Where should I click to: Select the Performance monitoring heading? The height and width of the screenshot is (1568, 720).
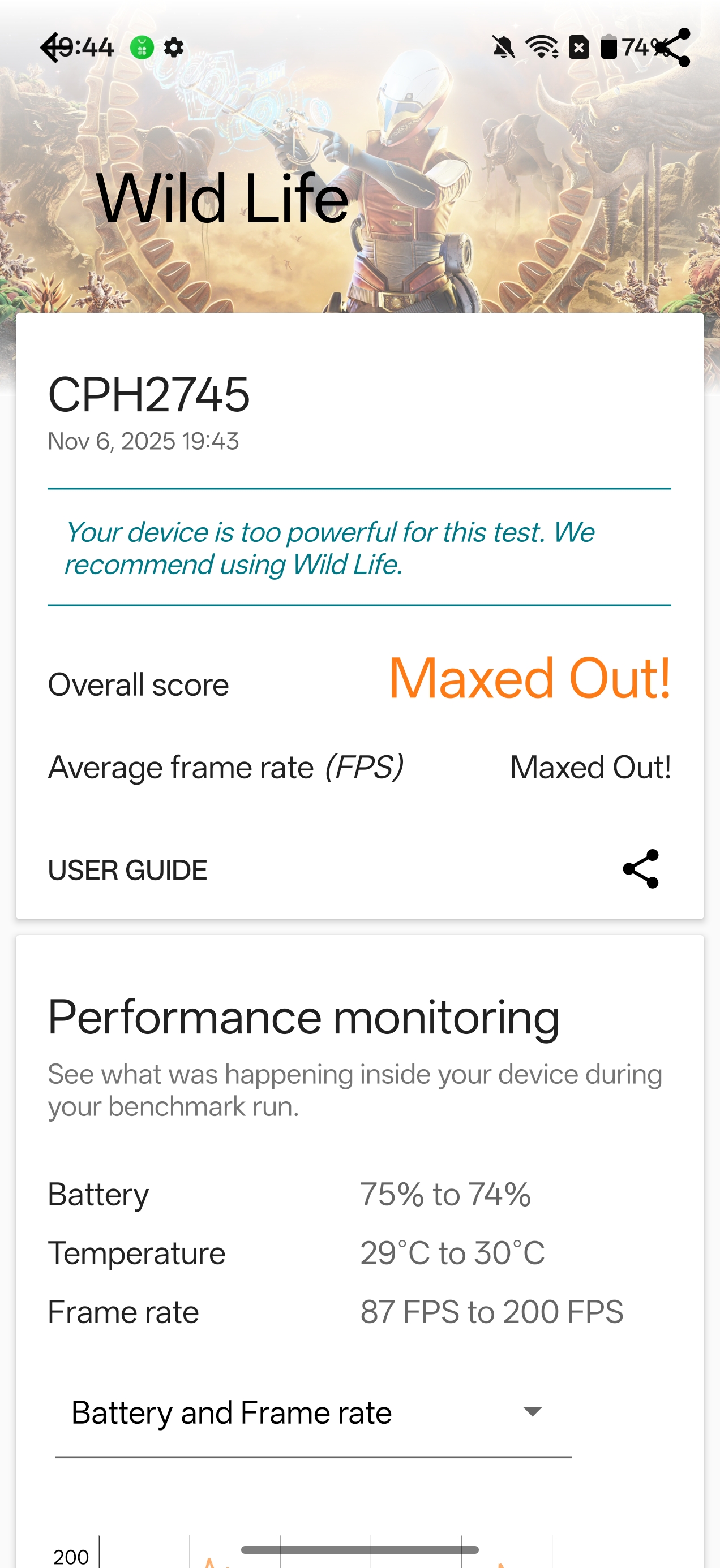[x=303, y=1018]
